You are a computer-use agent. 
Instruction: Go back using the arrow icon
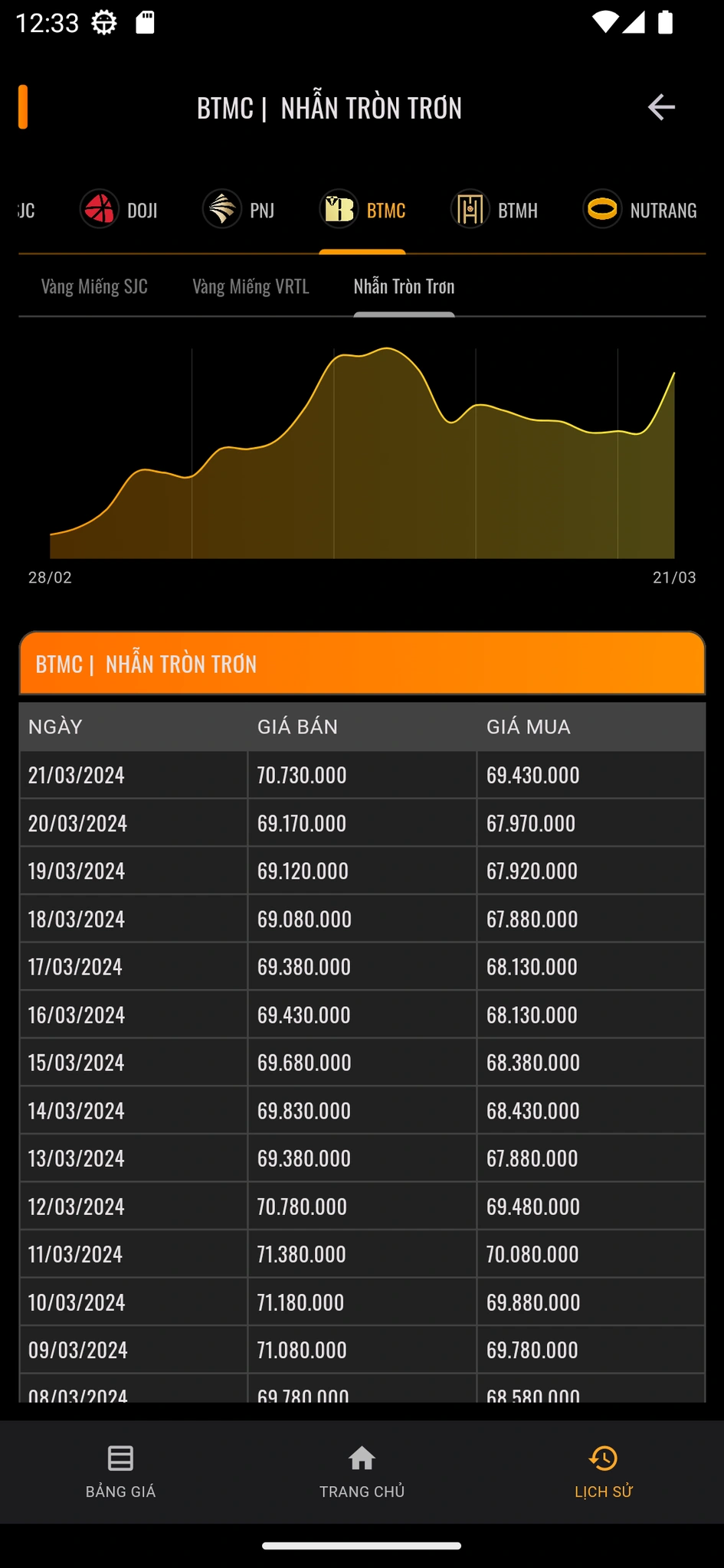tap(660, 107)
